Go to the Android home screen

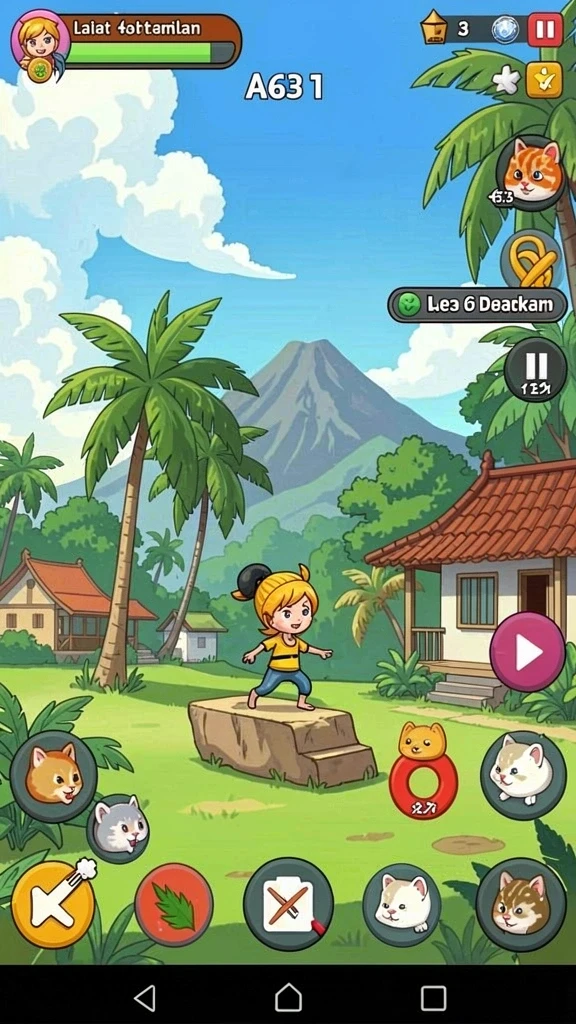click(x=288, y=998)
